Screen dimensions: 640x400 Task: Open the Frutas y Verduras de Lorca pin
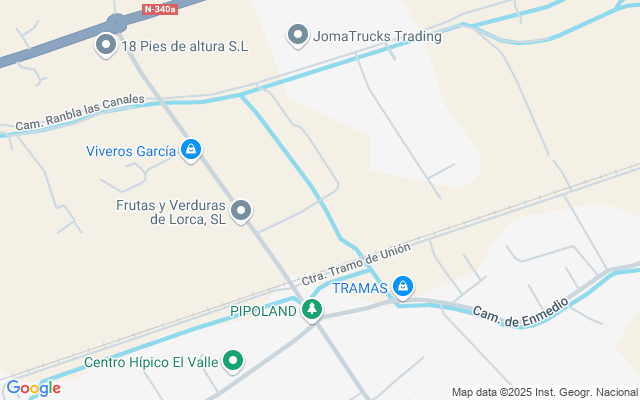pyautogui.click(x=241, y=211)
